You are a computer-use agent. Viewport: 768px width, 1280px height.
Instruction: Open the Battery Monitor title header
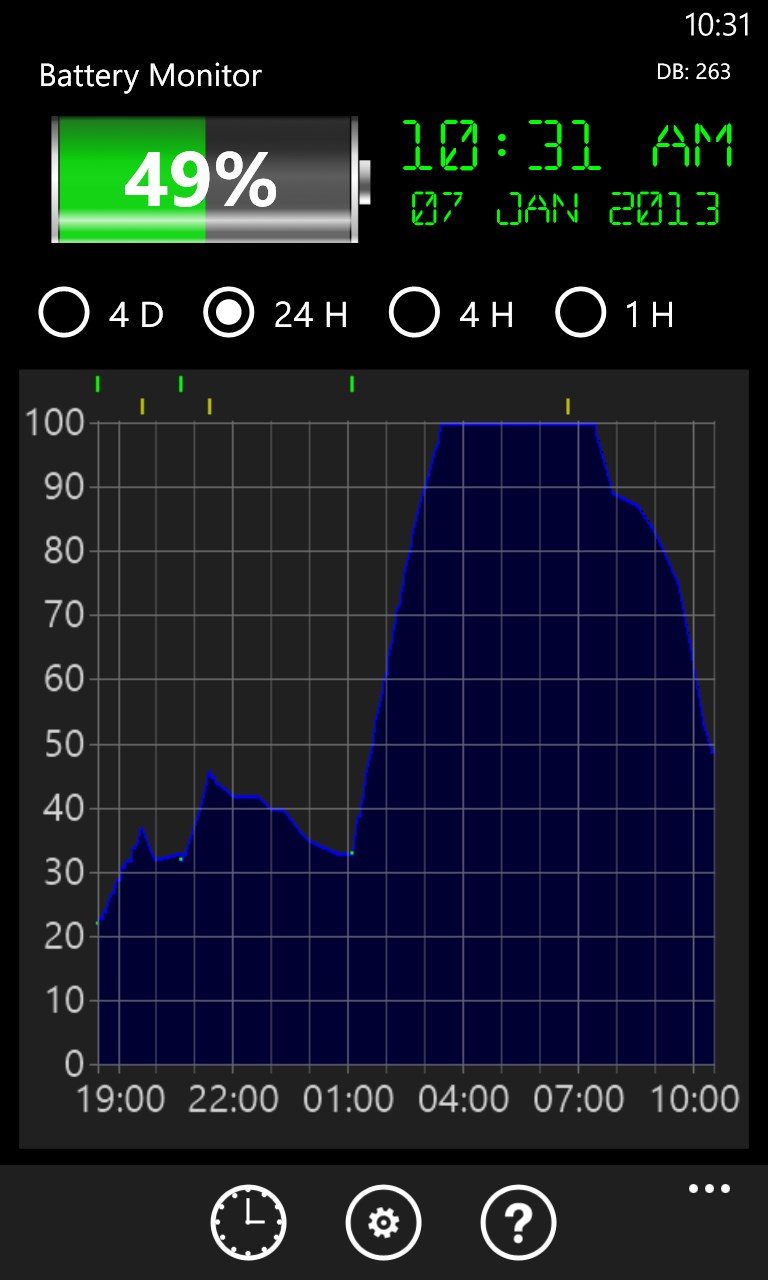pos(149,76)
